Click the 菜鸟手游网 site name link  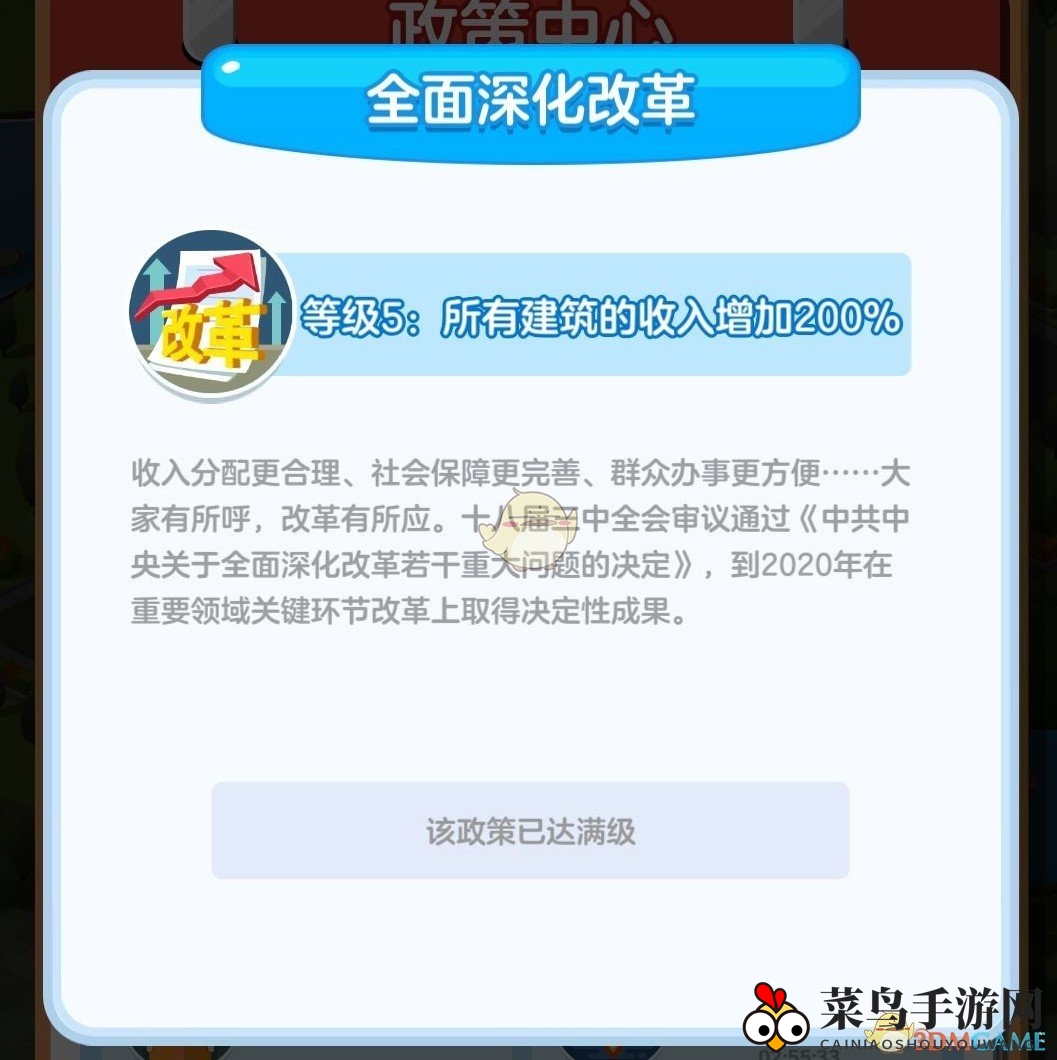coord(930,1000)
